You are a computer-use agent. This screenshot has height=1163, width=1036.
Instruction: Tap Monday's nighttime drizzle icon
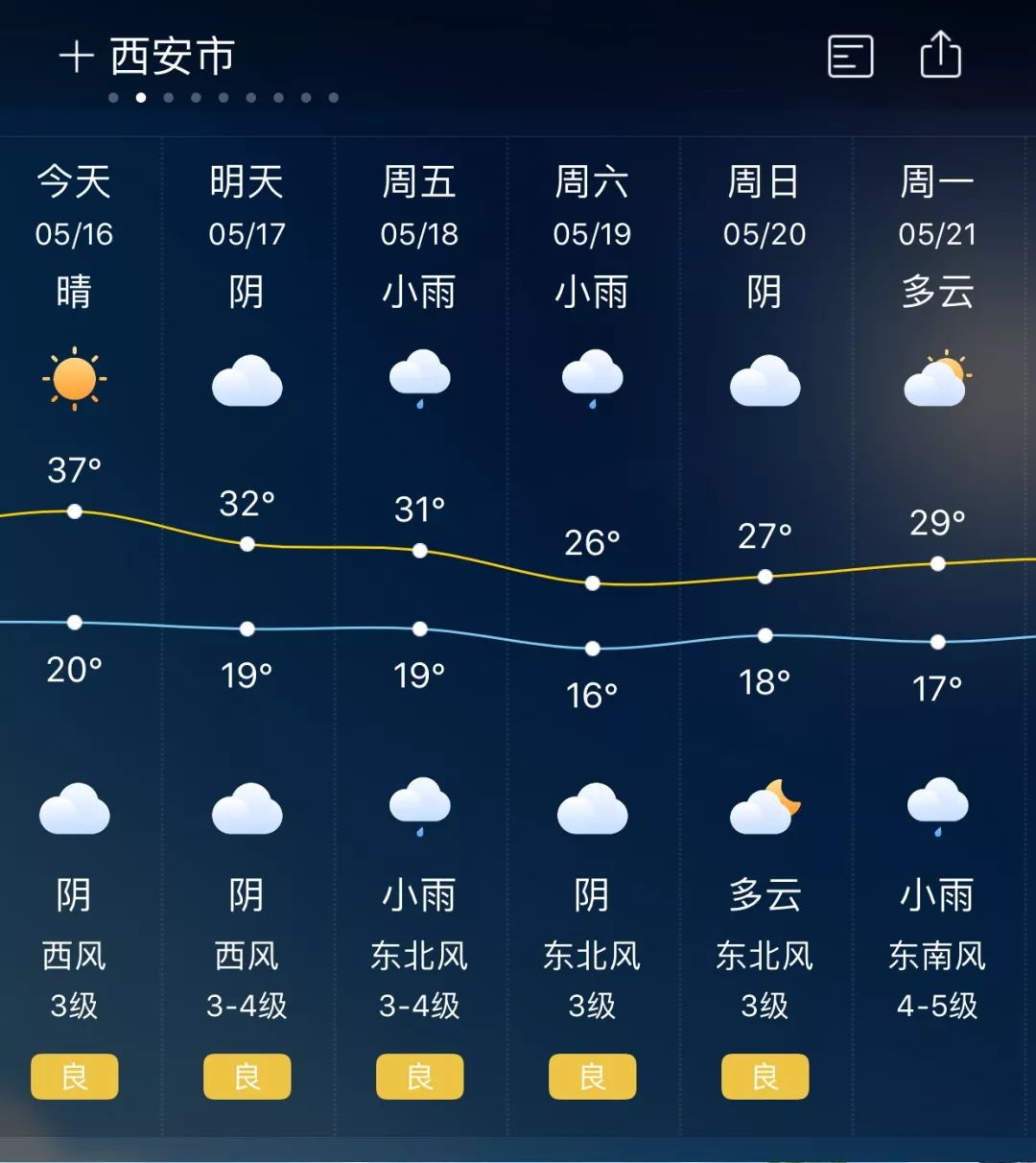click(937, 807)
